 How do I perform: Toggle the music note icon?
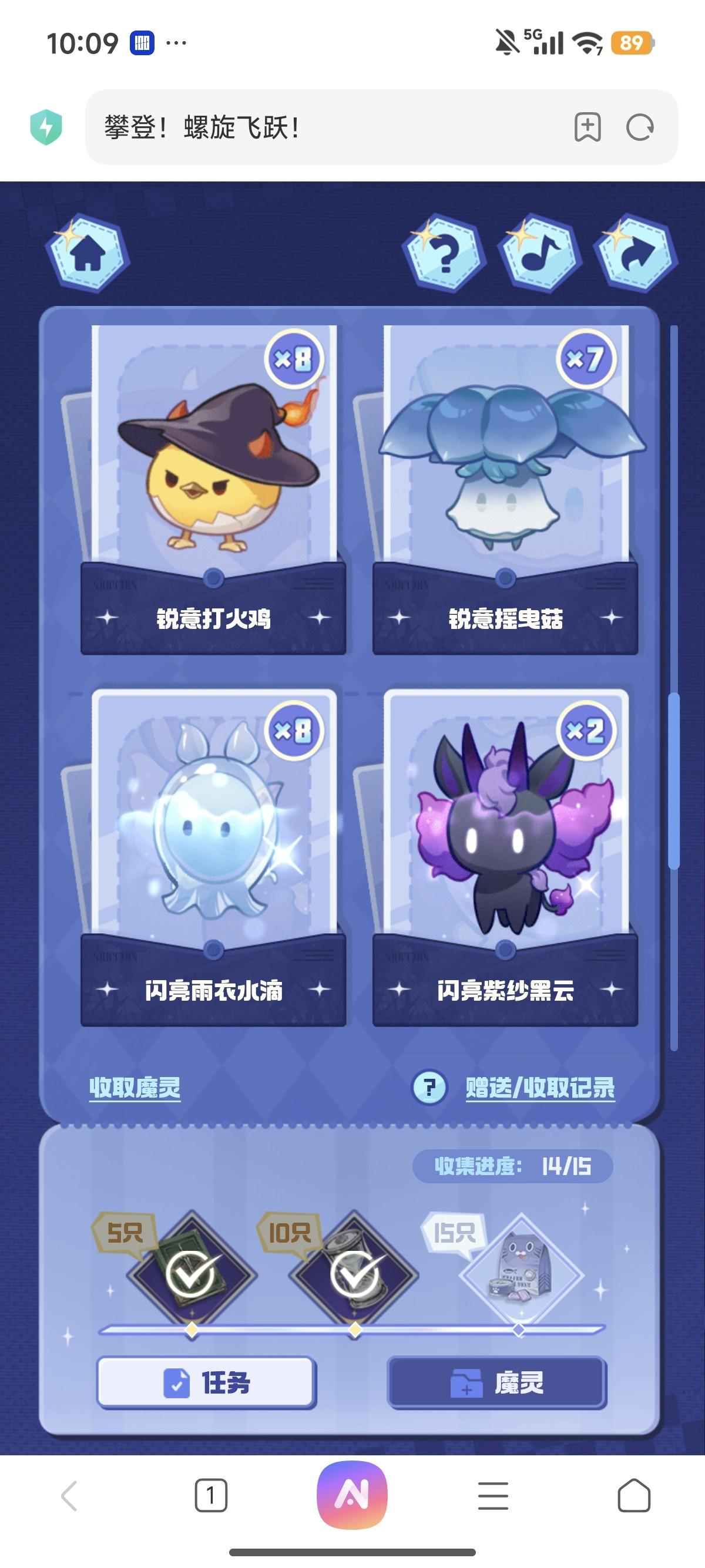pos(539,253)
